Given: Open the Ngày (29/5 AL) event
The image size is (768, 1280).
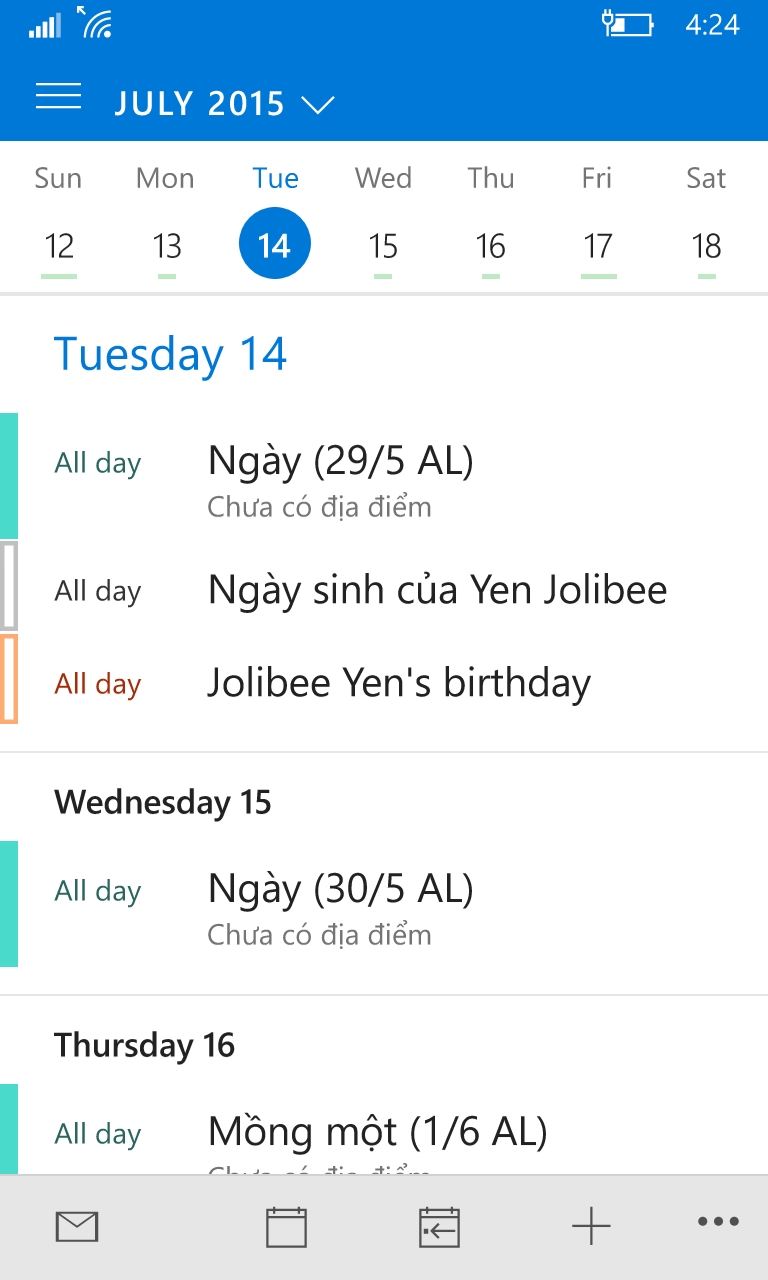Looking at the screenshot, I should click(x=340, y=478).
